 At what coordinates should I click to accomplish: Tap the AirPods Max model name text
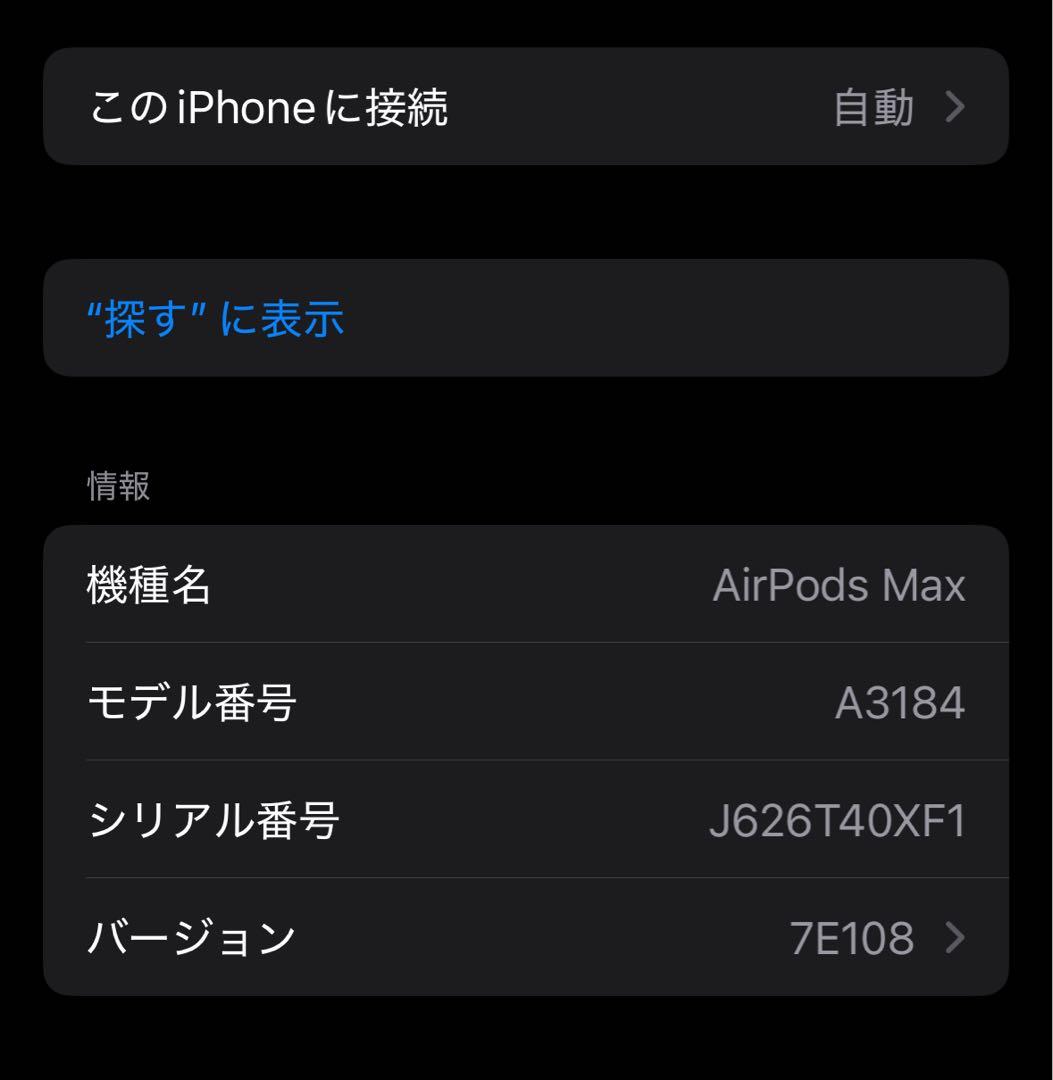point(840,585)
